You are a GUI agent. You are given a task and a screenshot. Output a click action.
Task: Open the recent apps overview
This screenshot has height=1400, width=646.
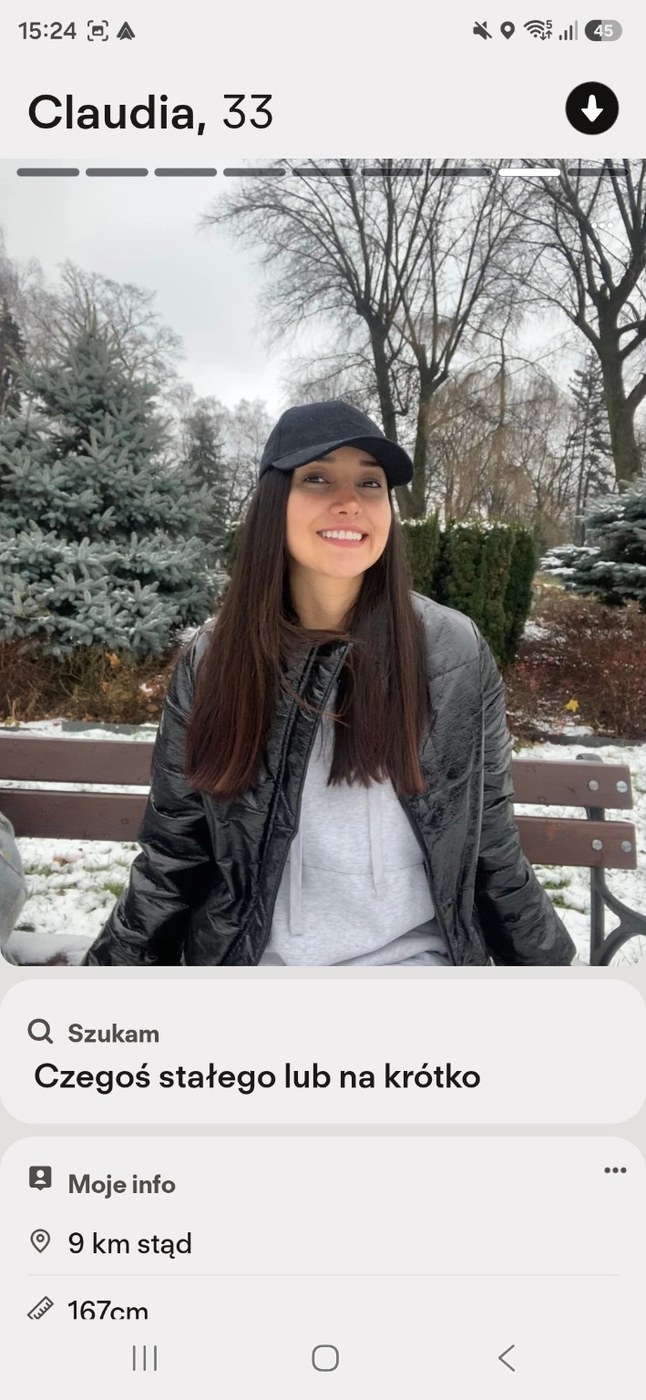tap(145, 1357)
